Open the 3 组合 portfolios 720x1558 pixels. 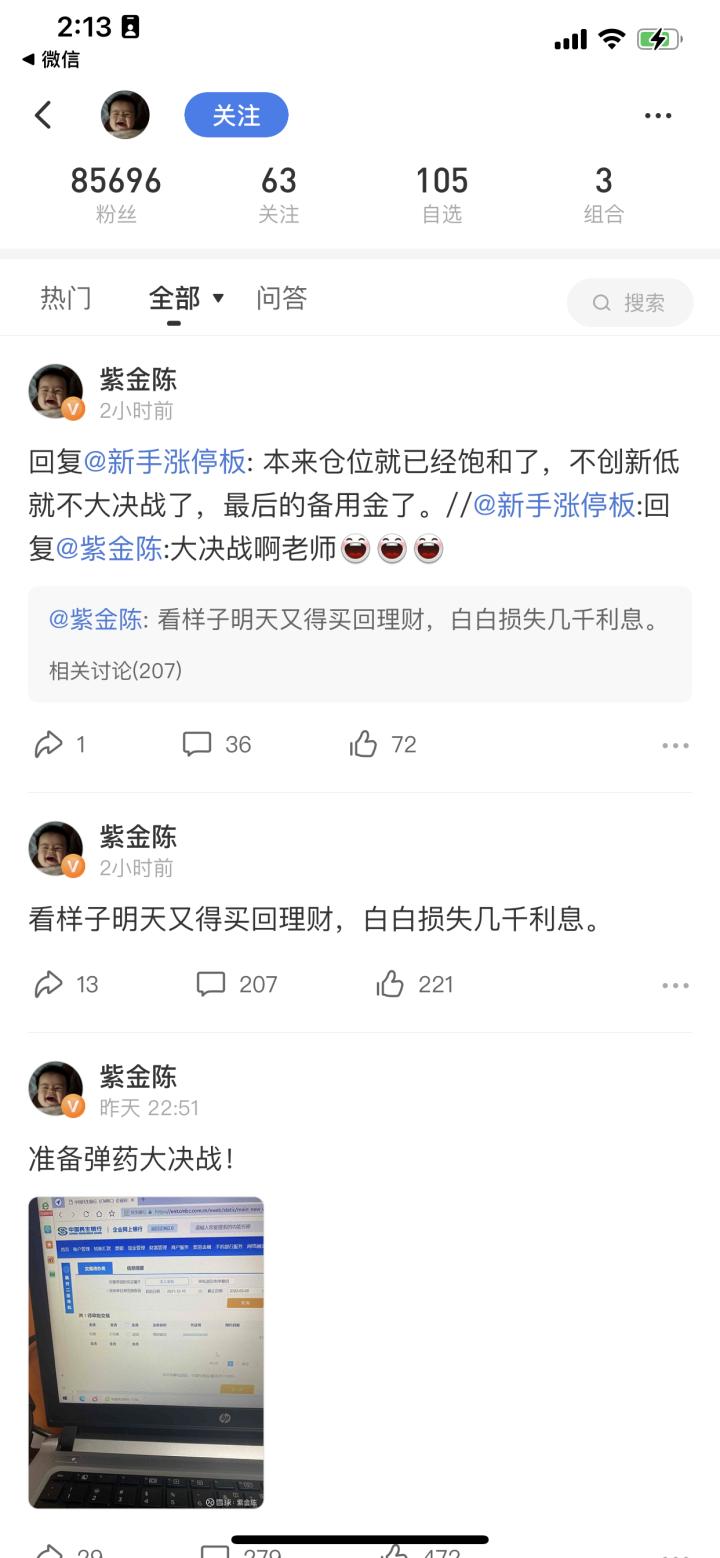603,194
